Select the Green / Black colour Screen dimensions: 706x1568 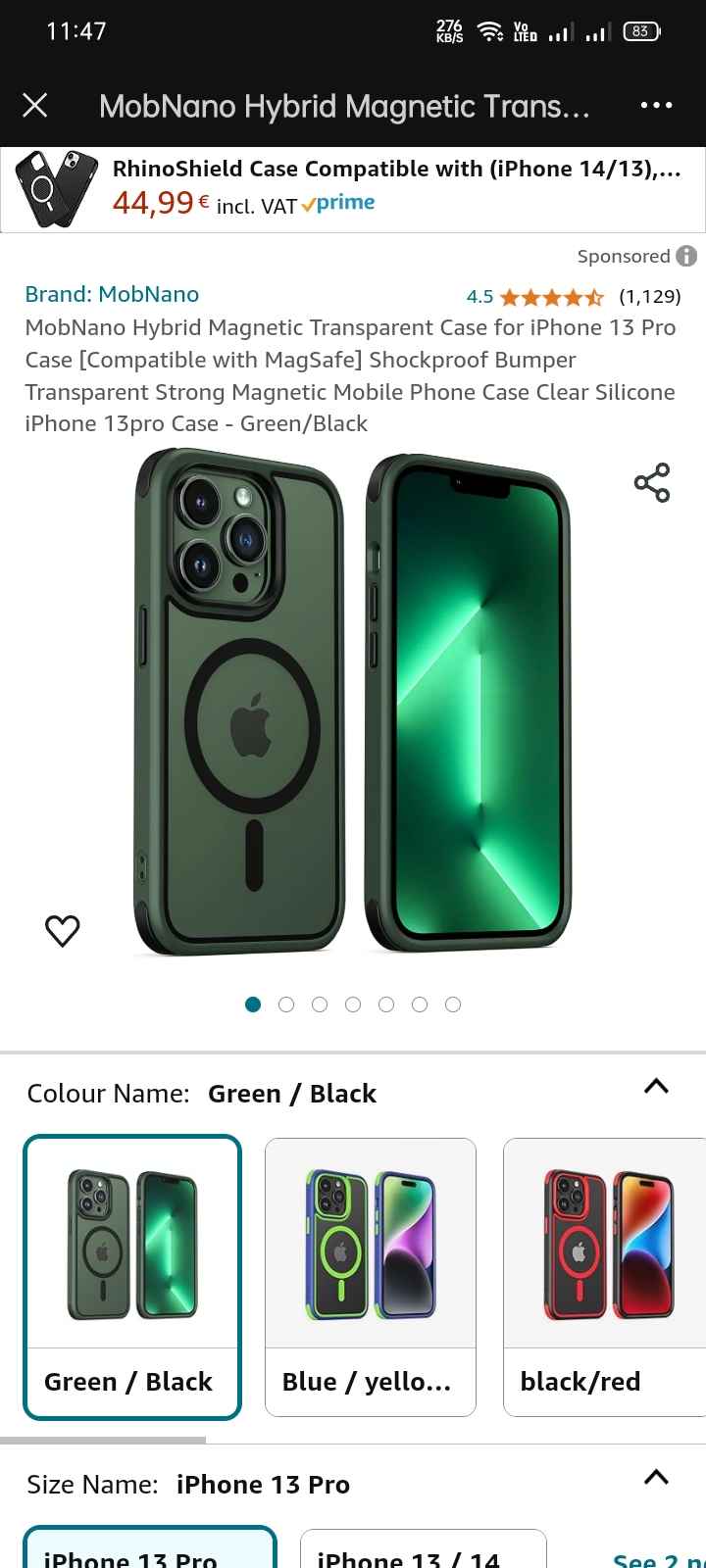132,1276
